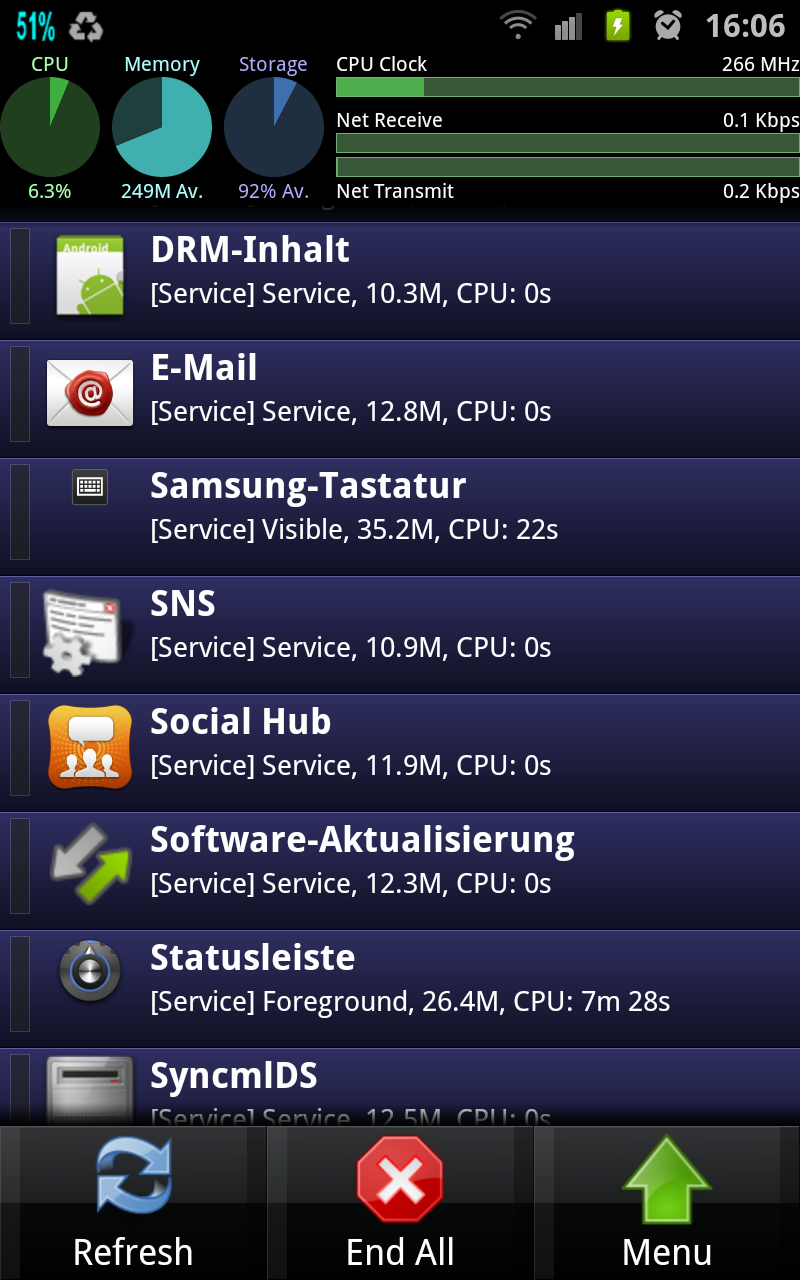Open the Menu button
Image resolution: width=800 pixels, height=1280 pixels.
pyautogui.click(x=667, y=1204)
